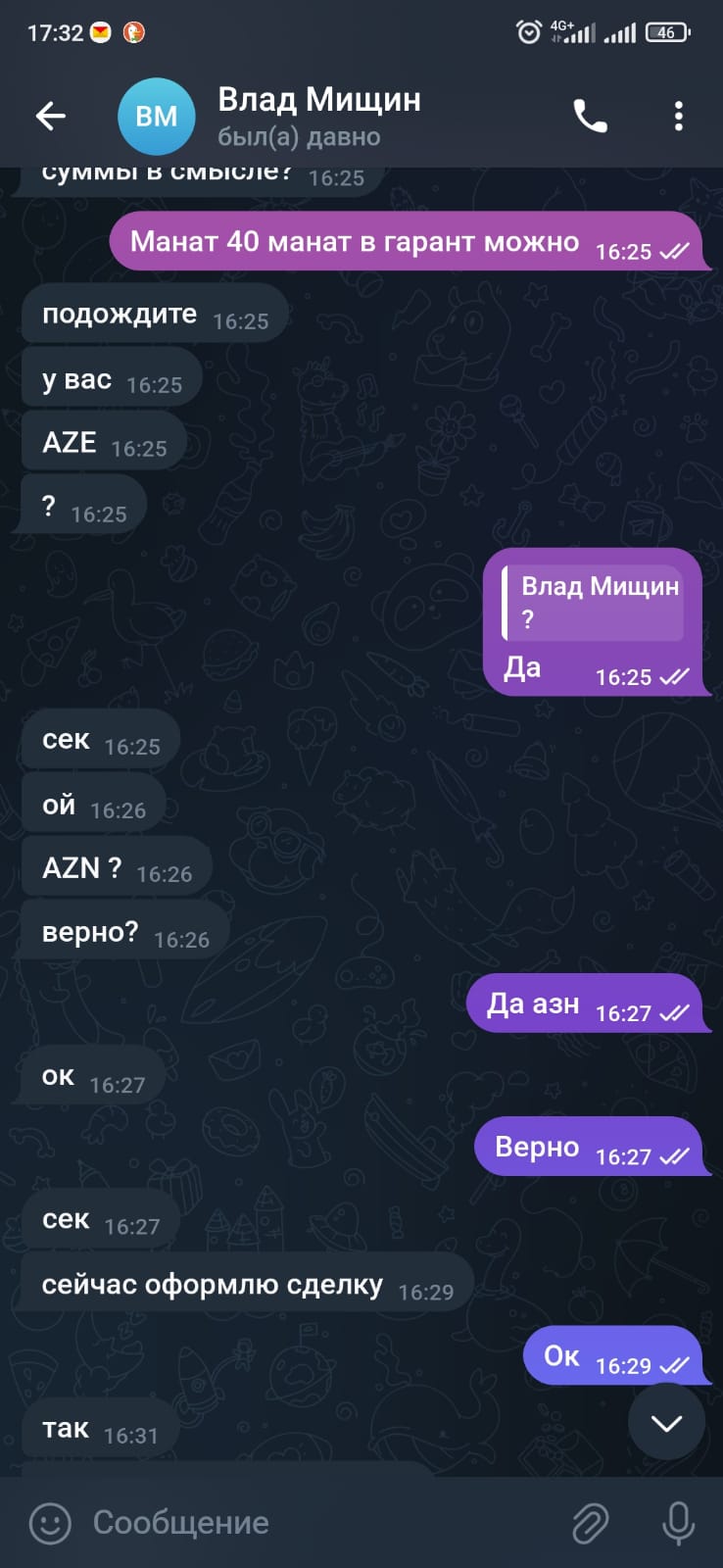Viewport: 723px width, 1568px height.
Task: Tap the microphone for a voice message
Action: pos(678,1523)
